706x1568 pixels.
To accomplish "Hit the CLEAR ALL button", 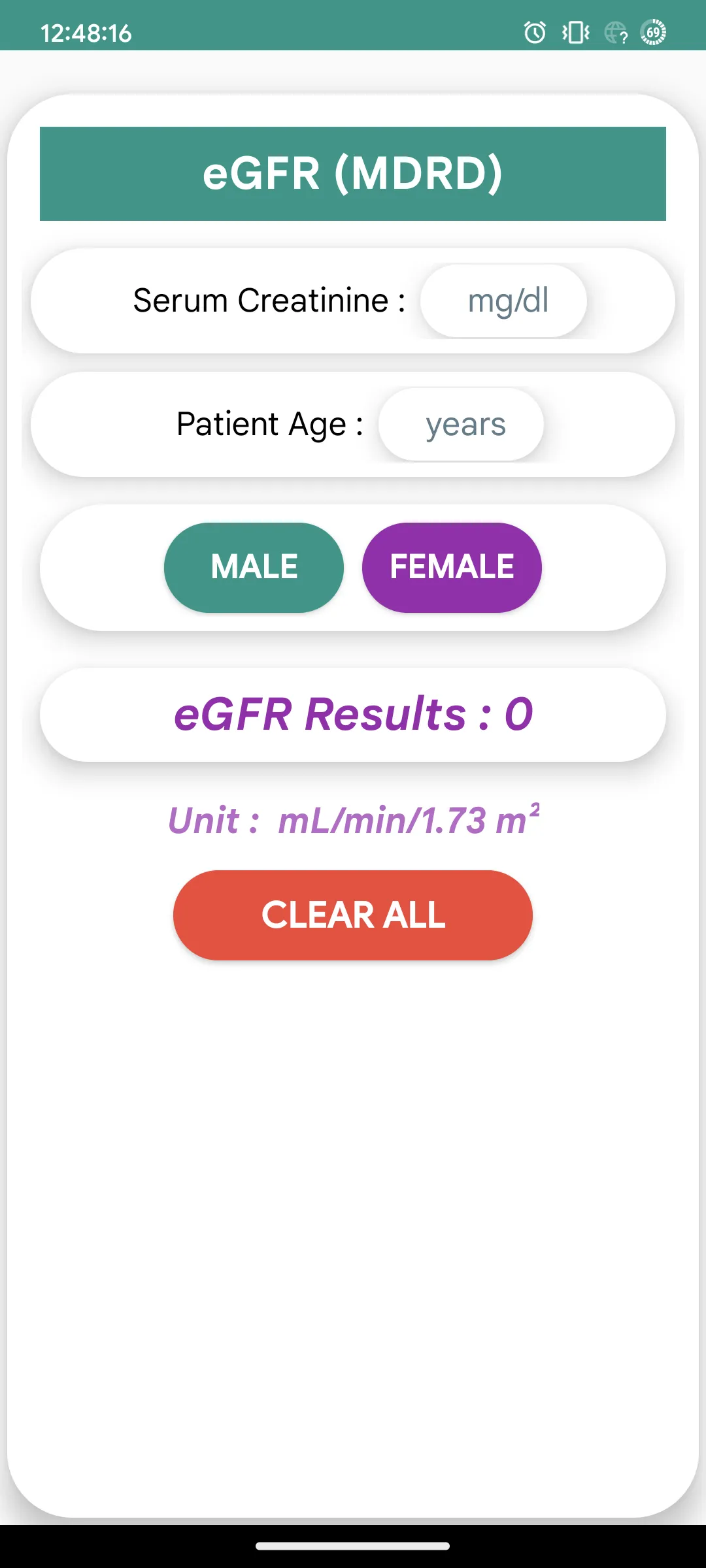I will (353, 915).
